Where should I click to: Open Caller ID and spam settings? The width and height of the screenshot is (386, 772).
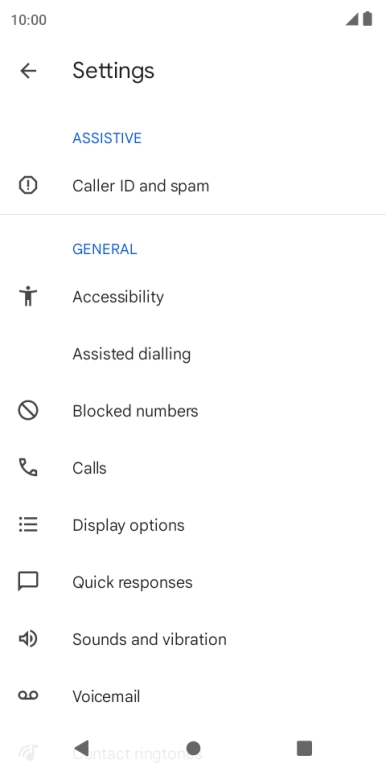[x=193, y=186]
